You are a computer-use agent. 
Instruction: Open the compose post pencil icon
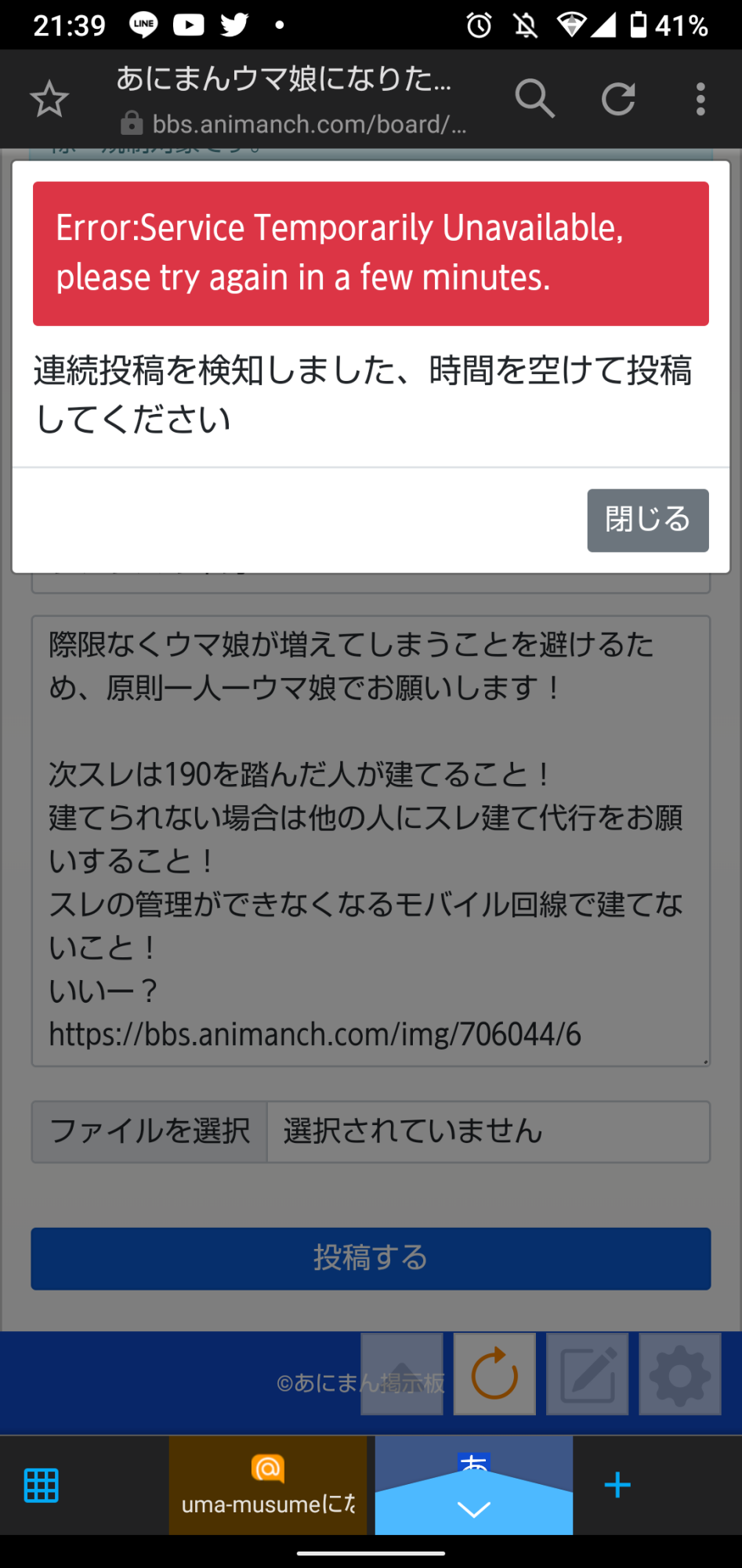tap(588, 1374)
